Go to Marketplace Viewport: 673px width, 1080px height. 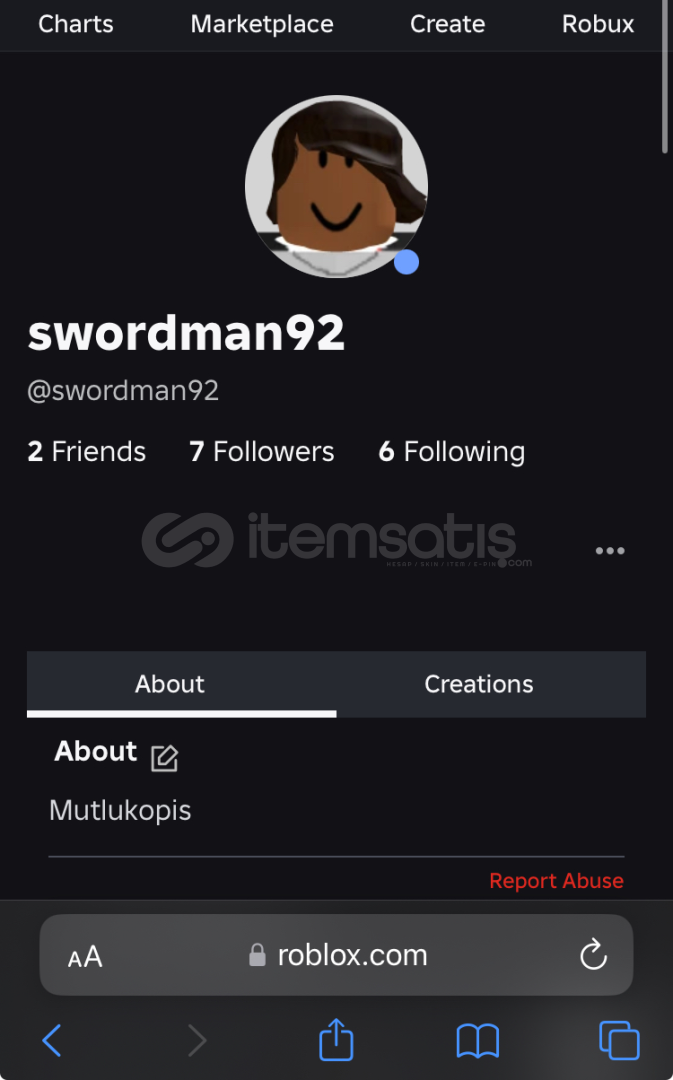(262, 24)
